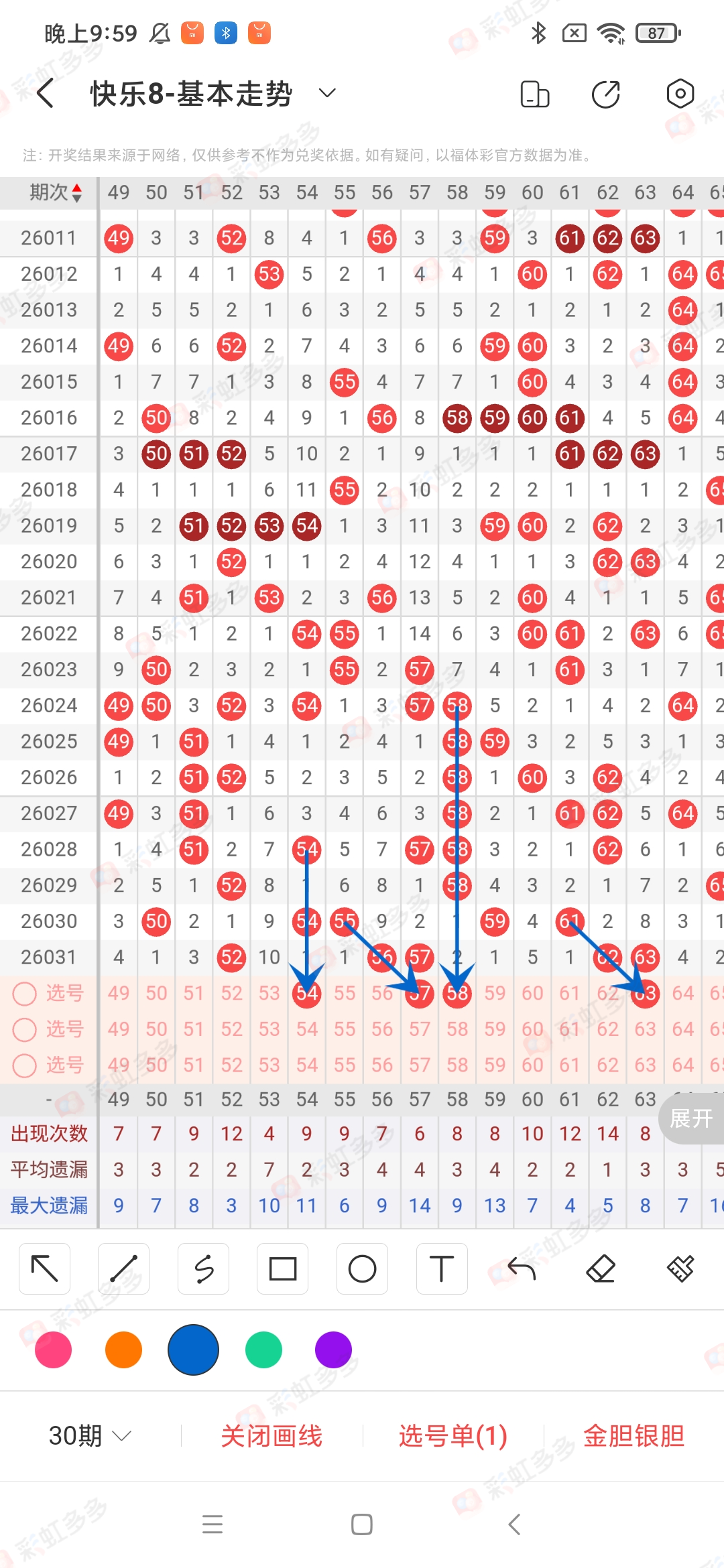Select the text tool
724x1568 pixels.
441,1268
